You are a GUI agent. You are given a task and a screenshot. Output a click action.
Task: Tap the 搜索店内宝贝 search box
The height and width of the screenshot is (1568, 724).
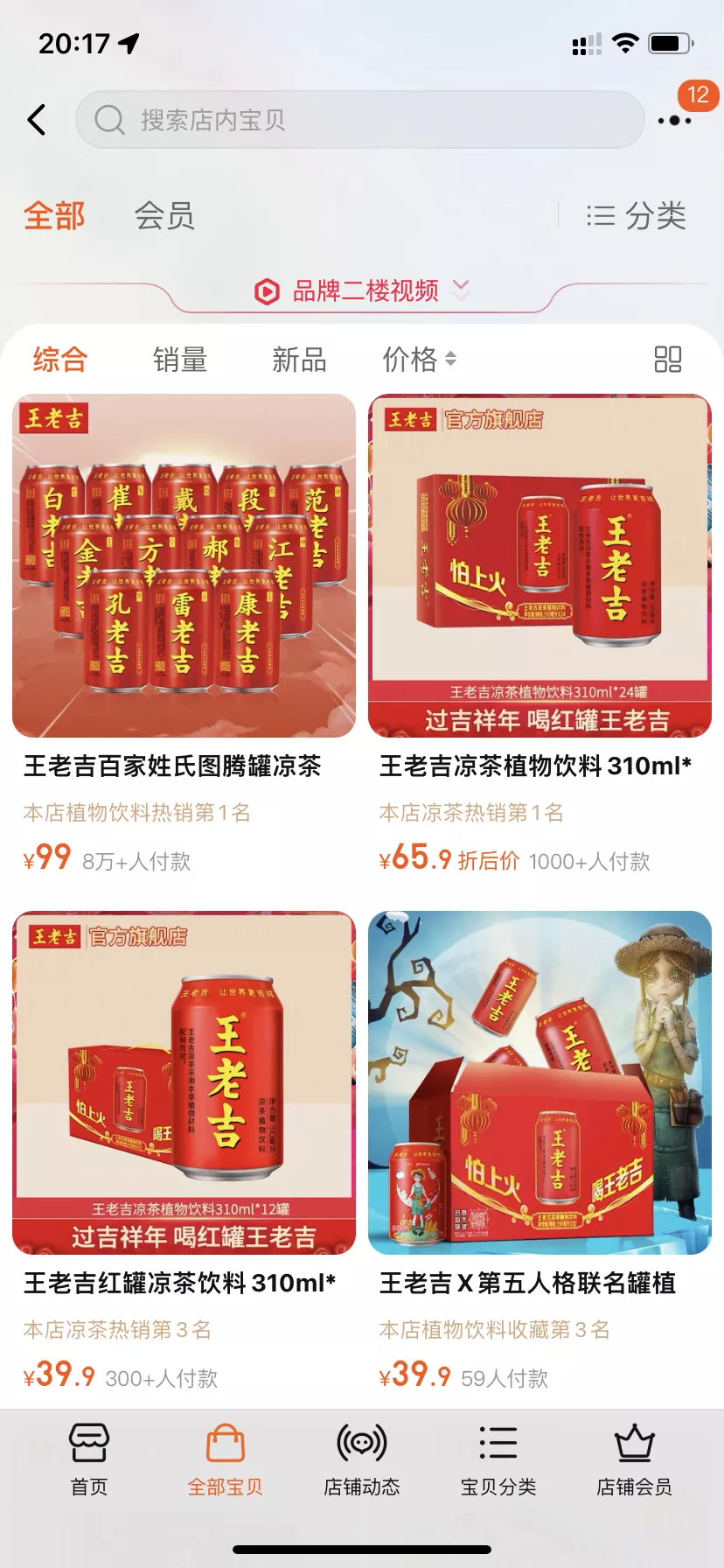point(359,120)
